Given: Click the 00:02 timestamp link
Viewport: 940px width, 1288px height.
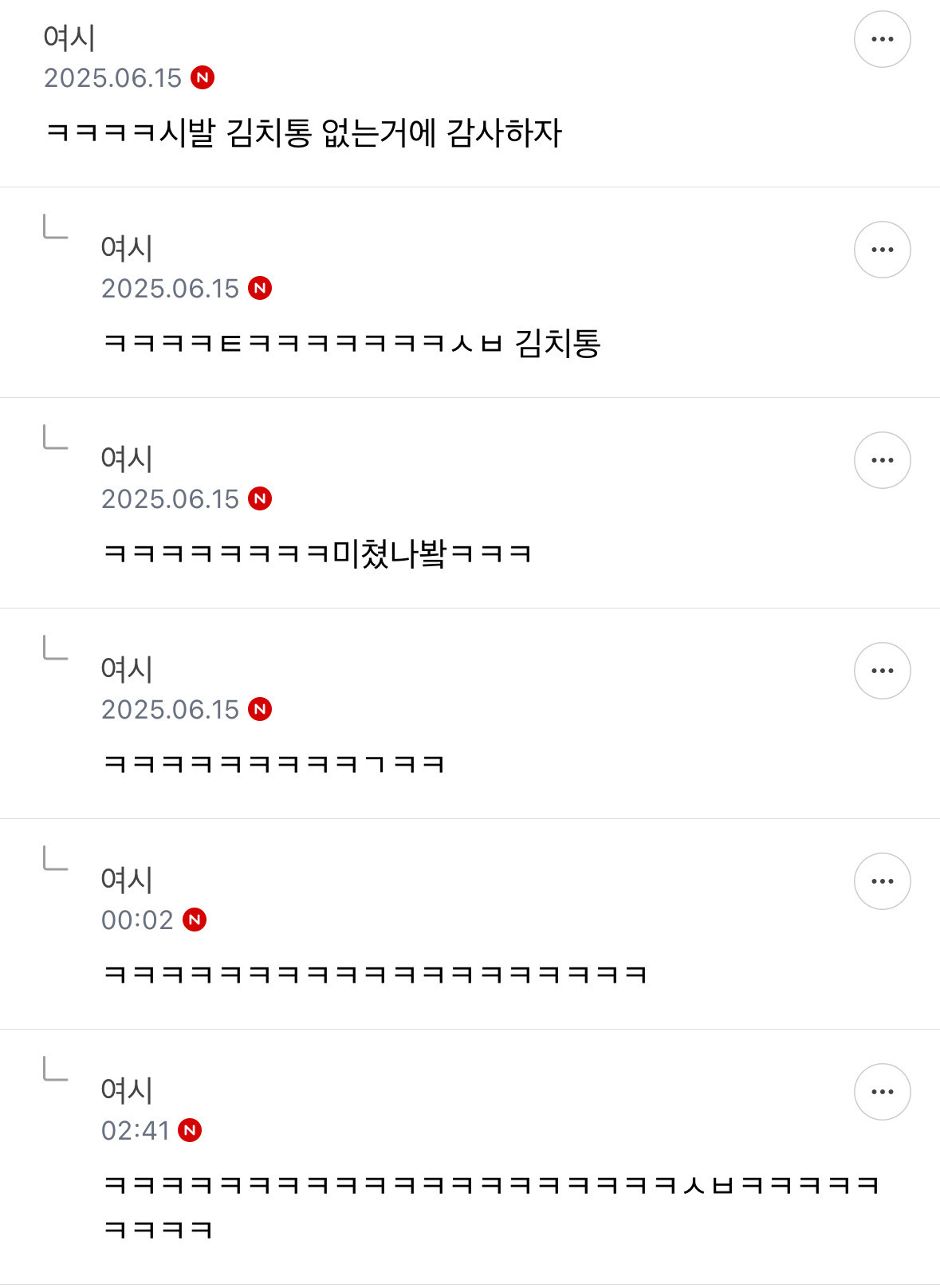Looking at the screenshot, I should click(137, 919).
